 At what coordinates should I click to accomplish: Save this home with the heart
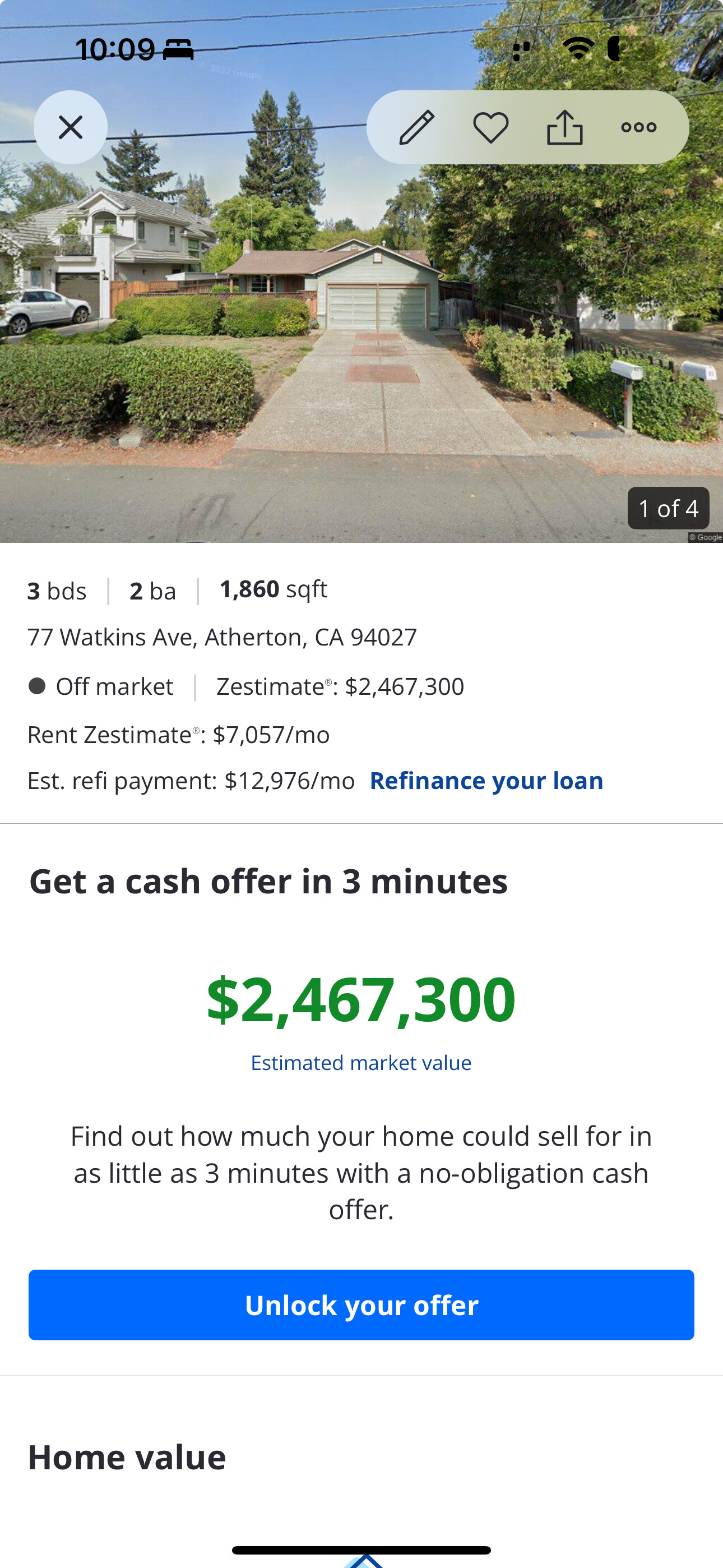coord(490,127)
